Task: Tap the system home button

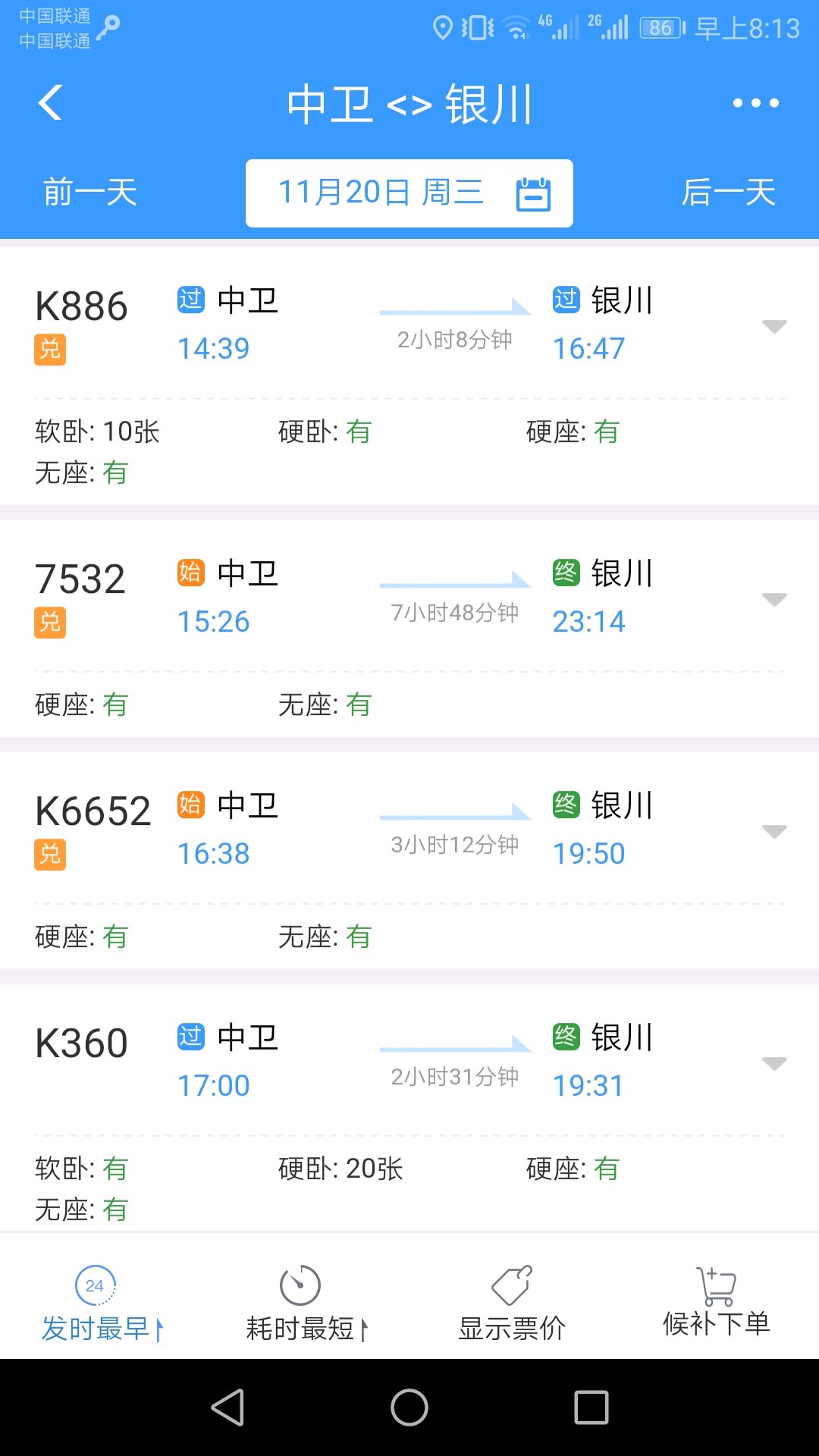Action: (x=409, y=1407)
